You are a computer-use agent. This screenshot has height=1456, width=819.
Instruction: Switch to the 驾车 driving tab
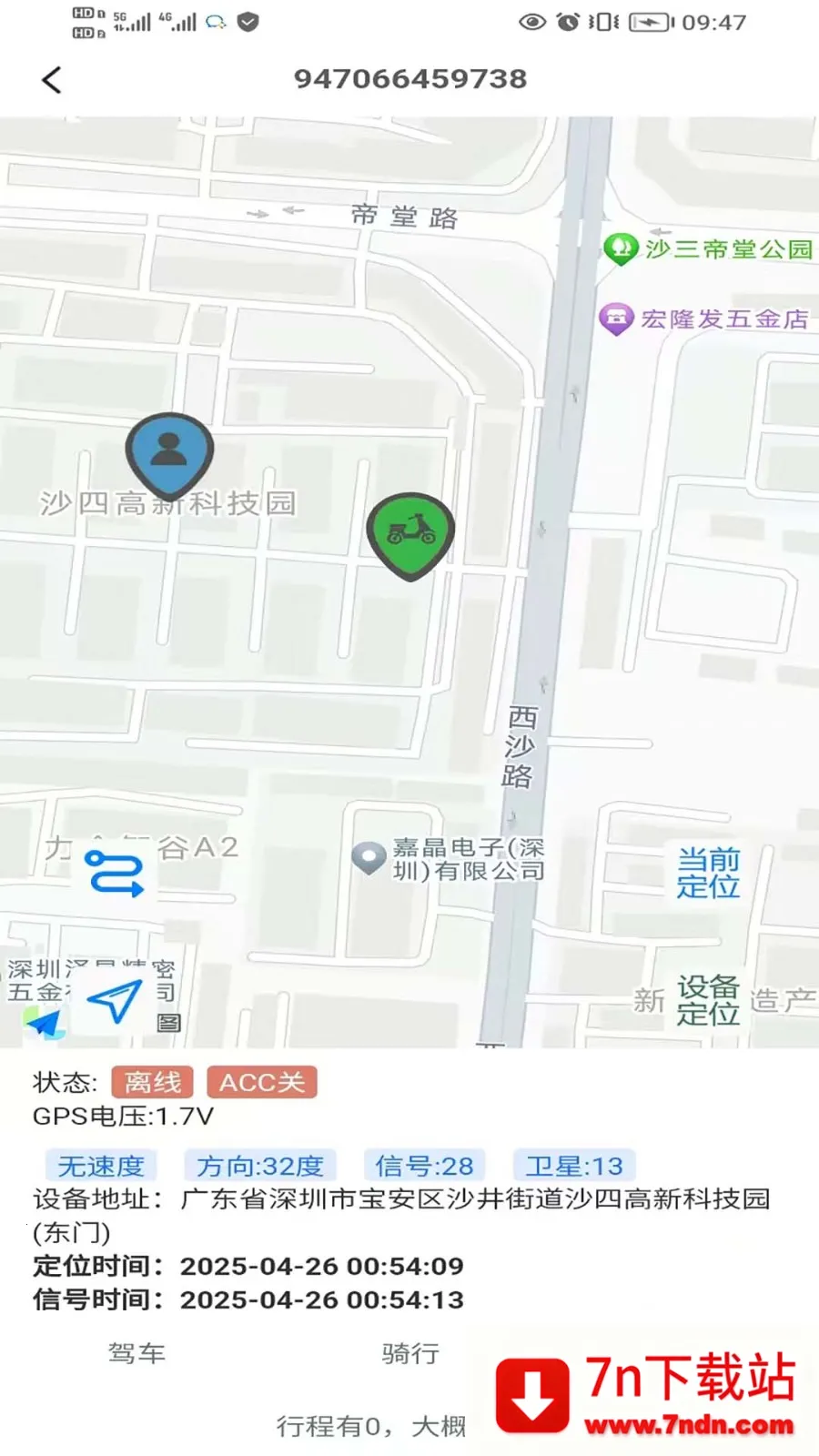(136, 1353)
